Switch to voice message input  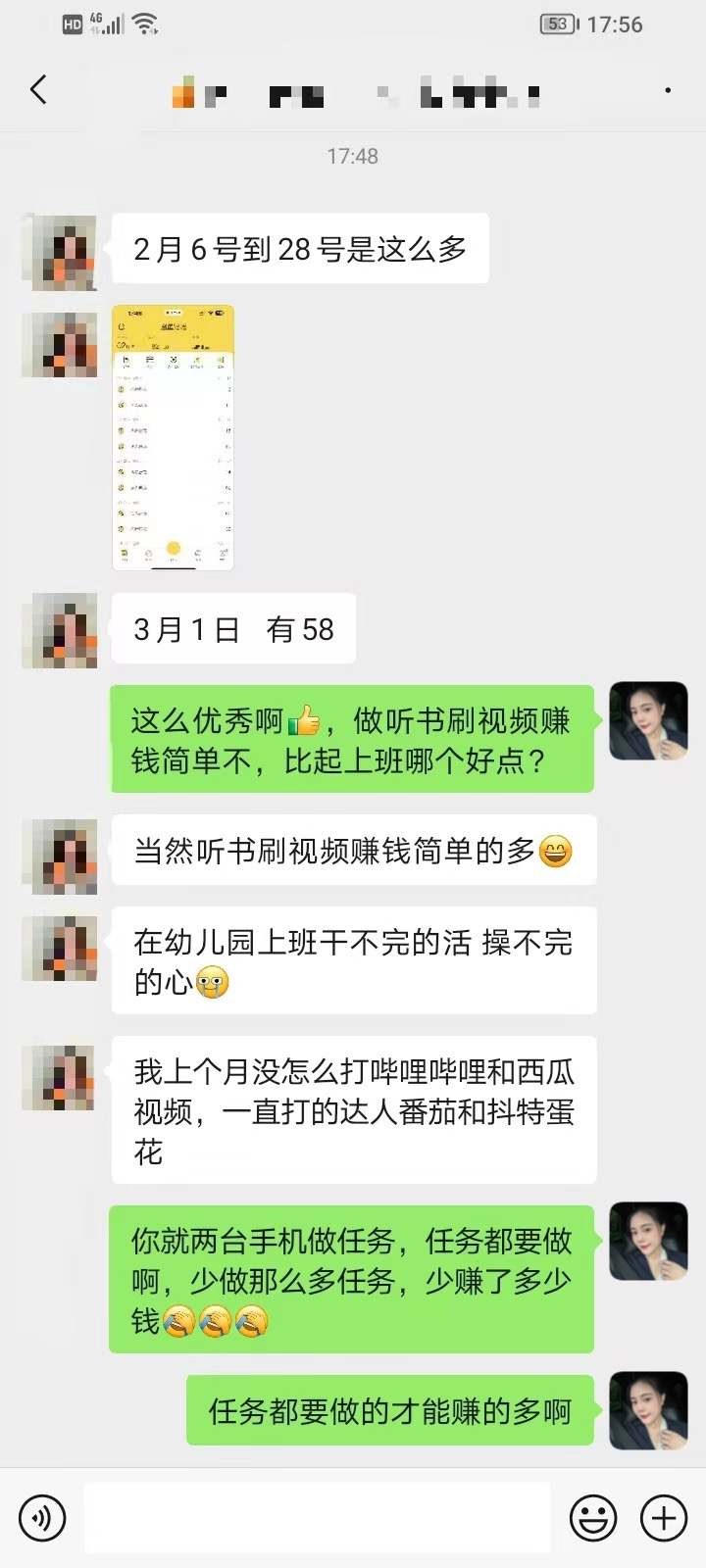point(42,1518)
